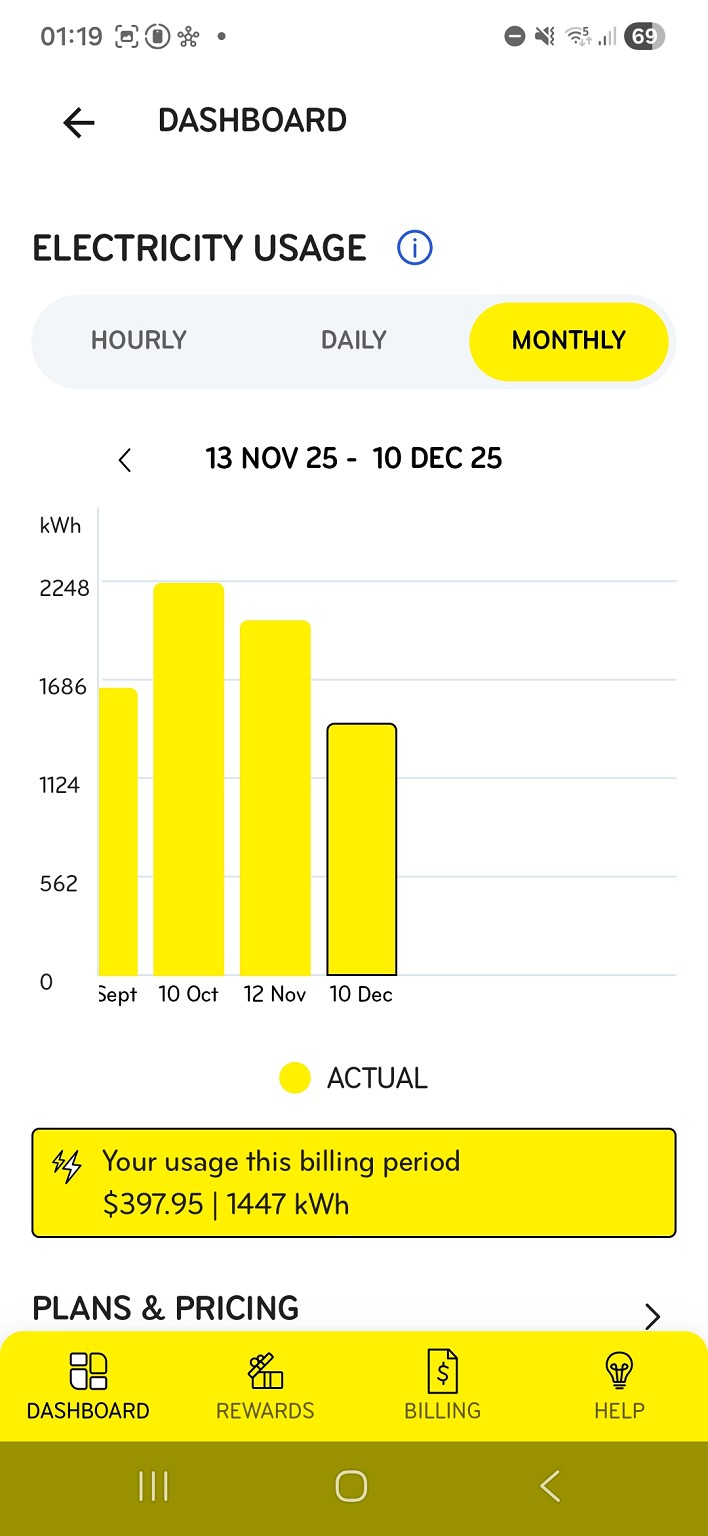Select the Monthly usage view
Image resolution: width=708 pixels, height=1536 pixels.
tap(568, 341)
